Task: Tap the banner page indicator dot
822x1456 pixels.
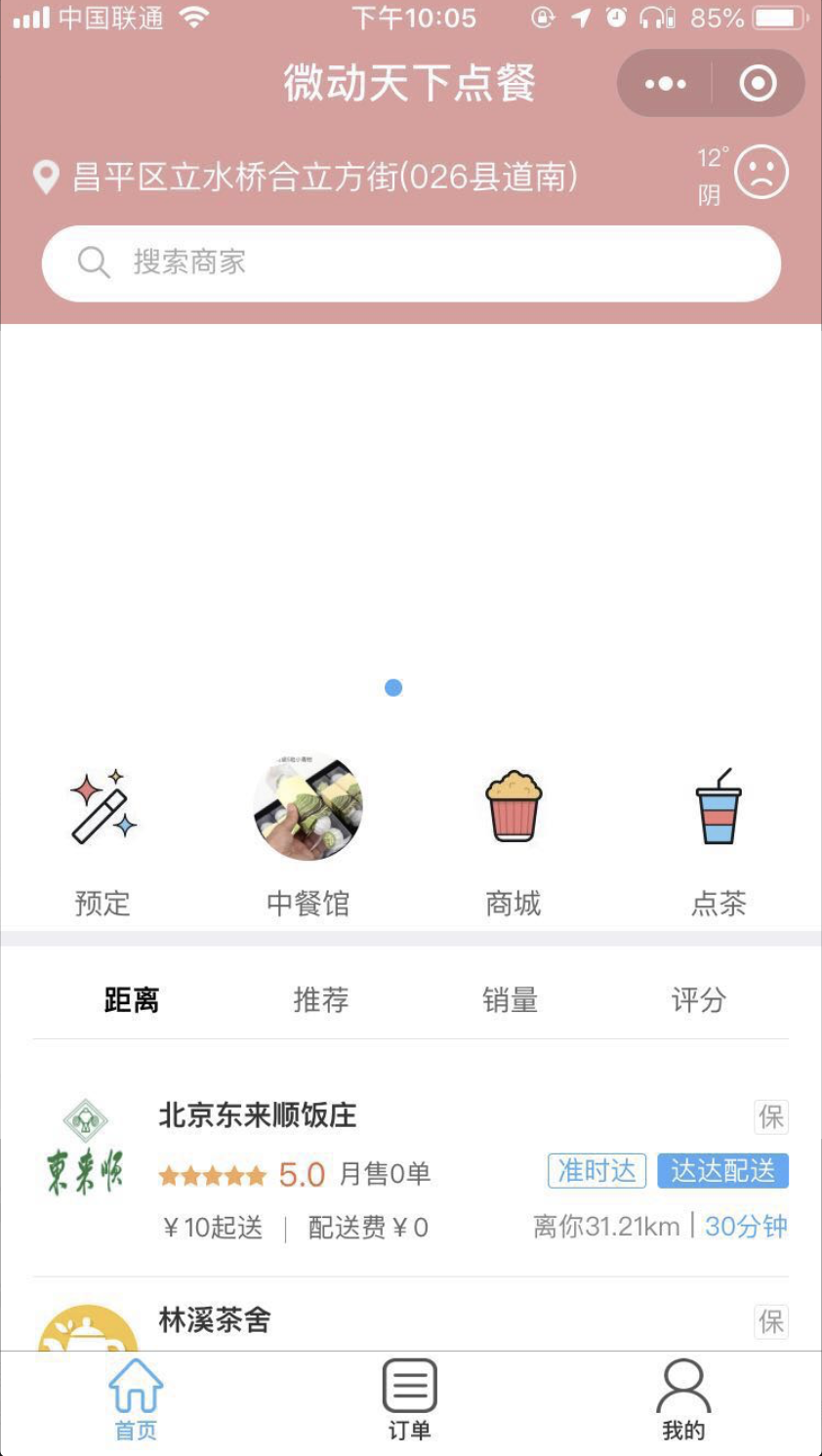Action: (x=393, y=688)
